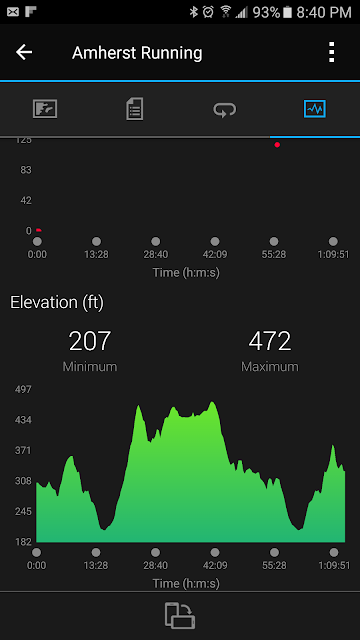This screenshot has width=360, height=640.
Task: Select the charts tab
Action: click(315, 109)
